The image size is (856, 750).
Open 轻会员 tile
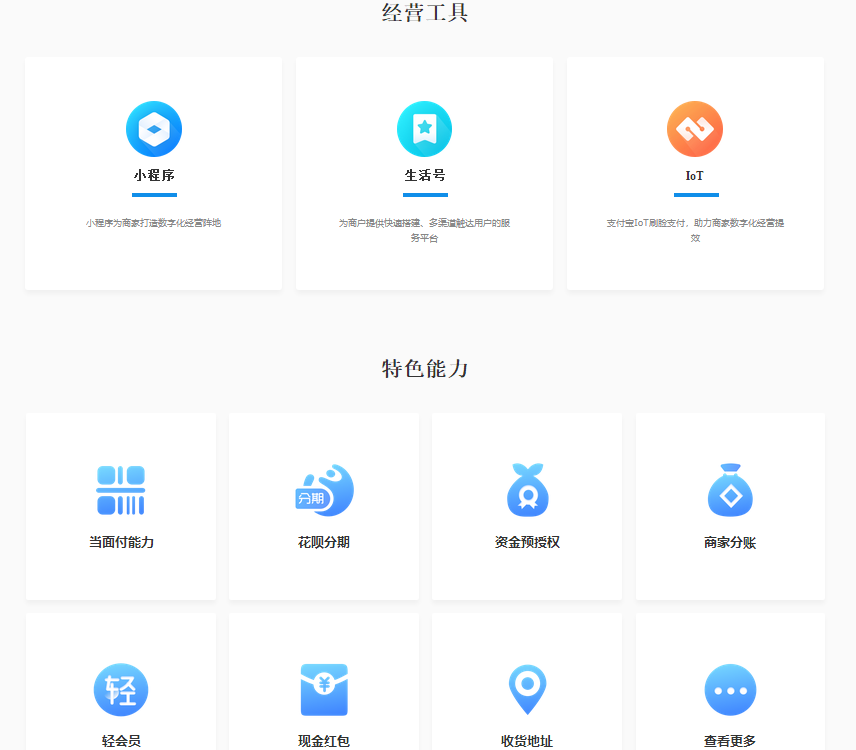coord(121,700)
